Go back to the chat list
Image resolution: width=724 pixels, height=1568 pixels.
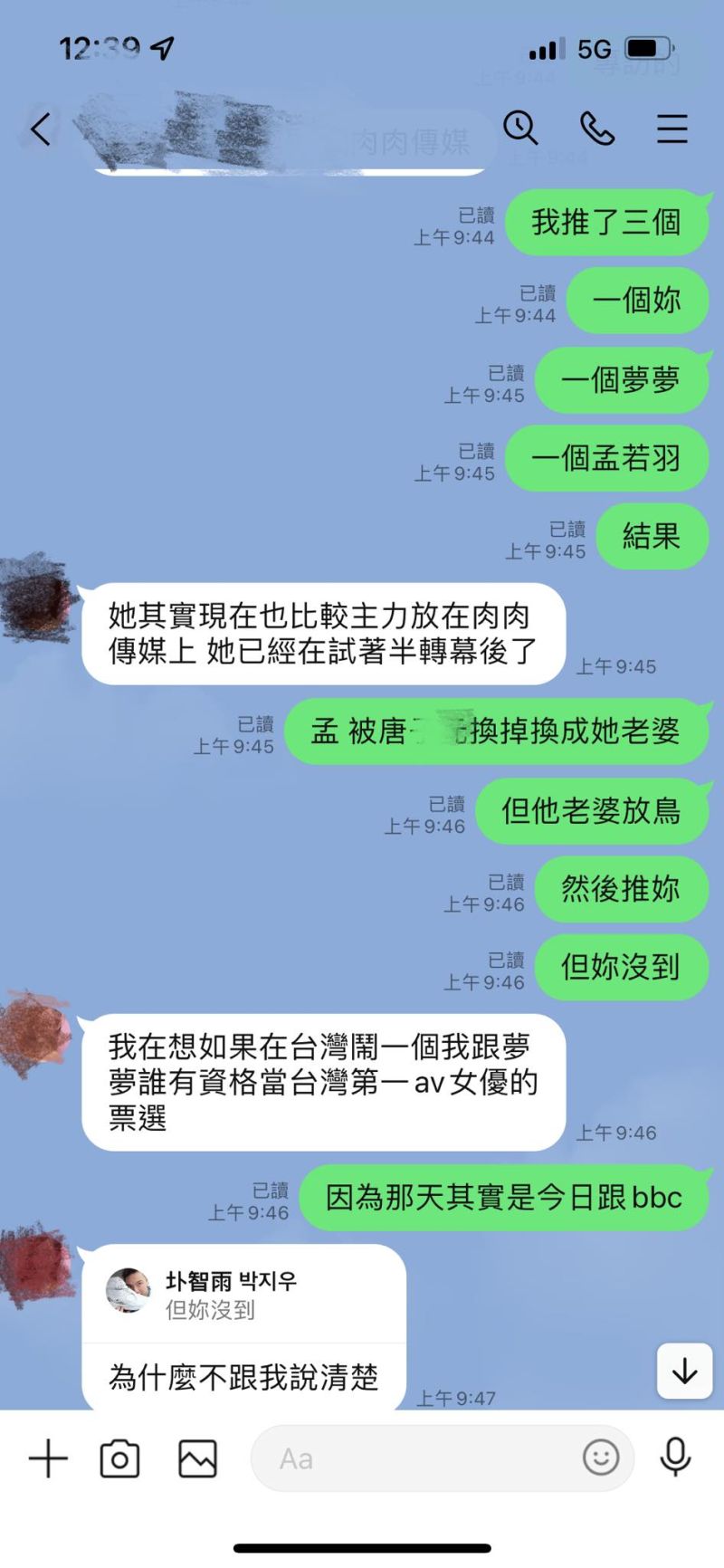pyautogui.click(x=41, y=129)
